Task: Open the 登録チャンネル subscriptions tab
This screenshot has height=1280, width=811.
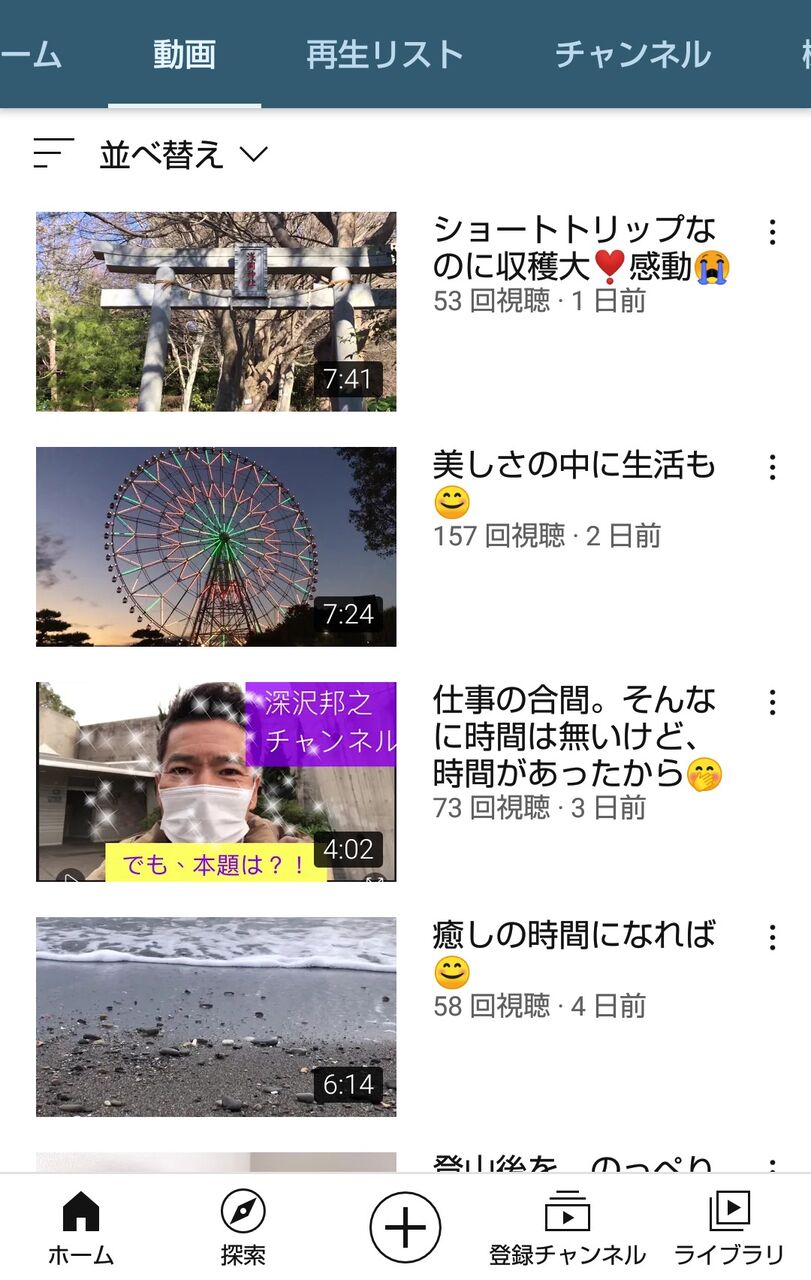Action: click(567, 1228)
